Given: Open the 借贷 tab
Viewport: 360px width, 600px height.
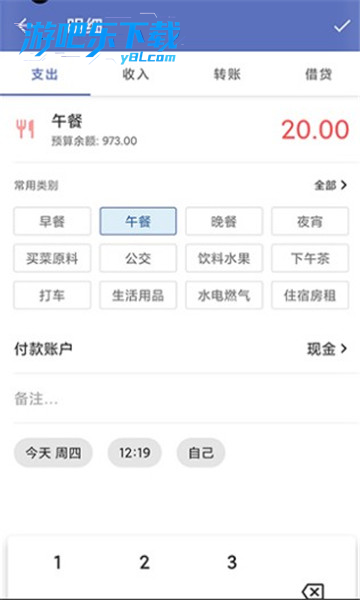Looking at the screenshot, I should [x=318, y=74].
